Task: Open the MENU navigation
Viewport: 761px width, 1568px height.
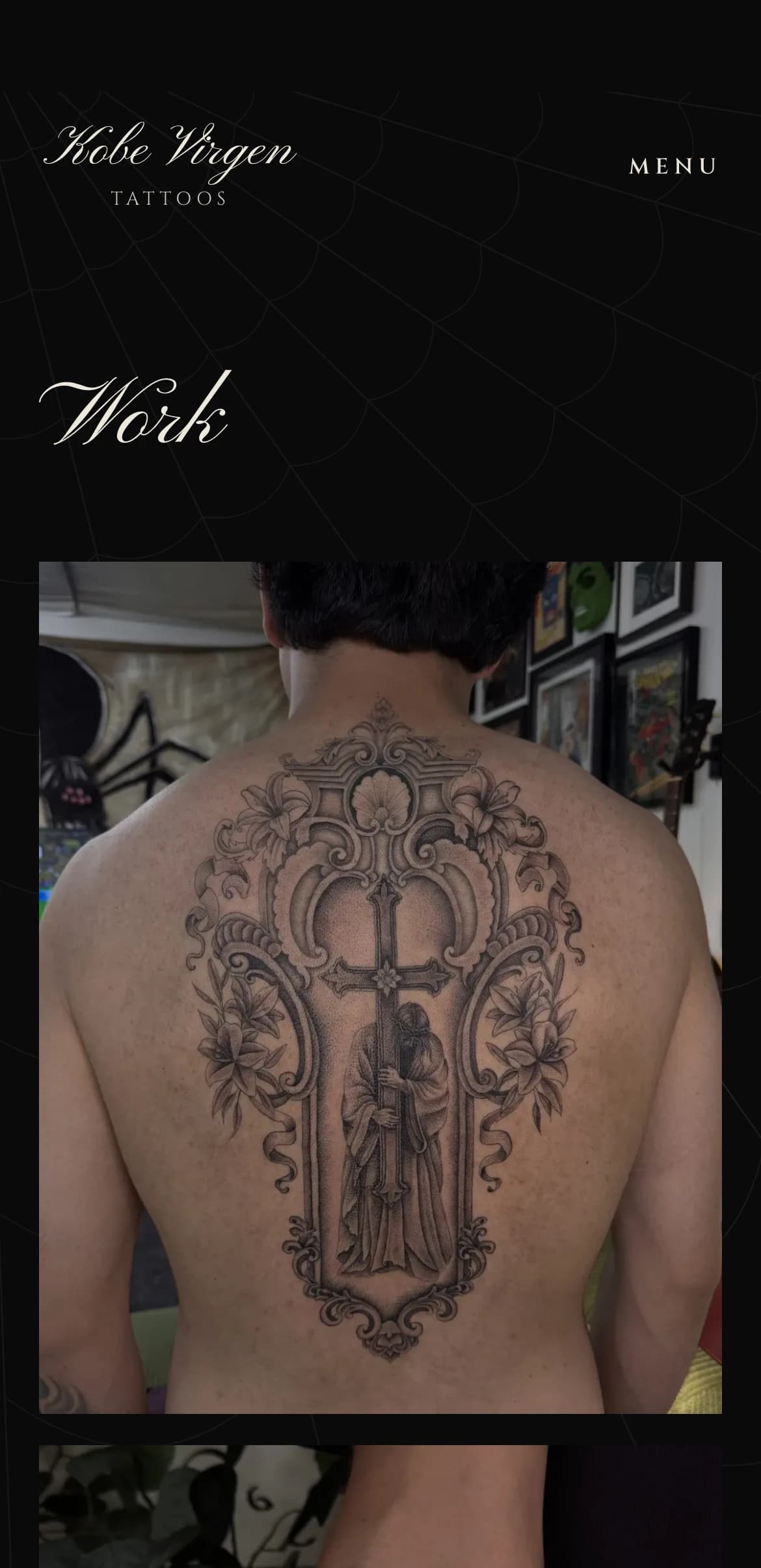Action: pyautogui.click(x=673, y=166)
